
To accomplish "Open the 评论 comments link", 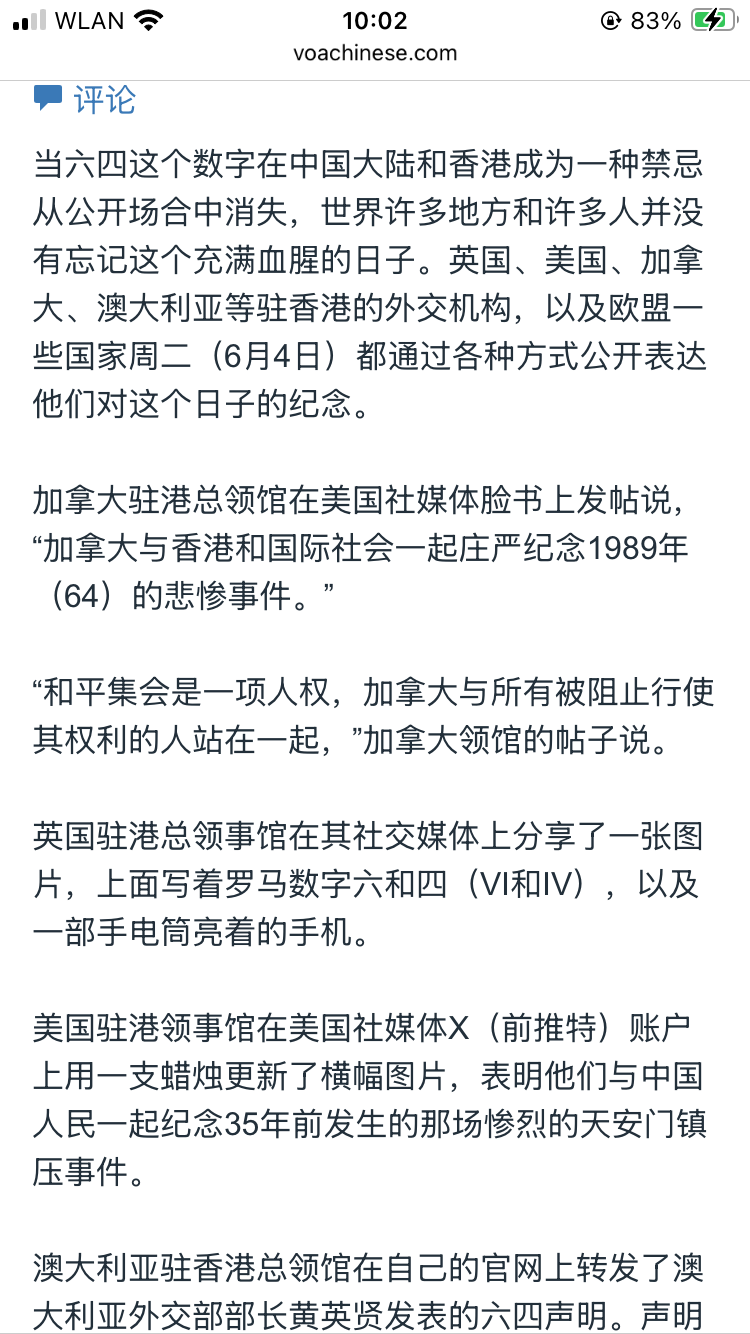I will coord(85,100).
